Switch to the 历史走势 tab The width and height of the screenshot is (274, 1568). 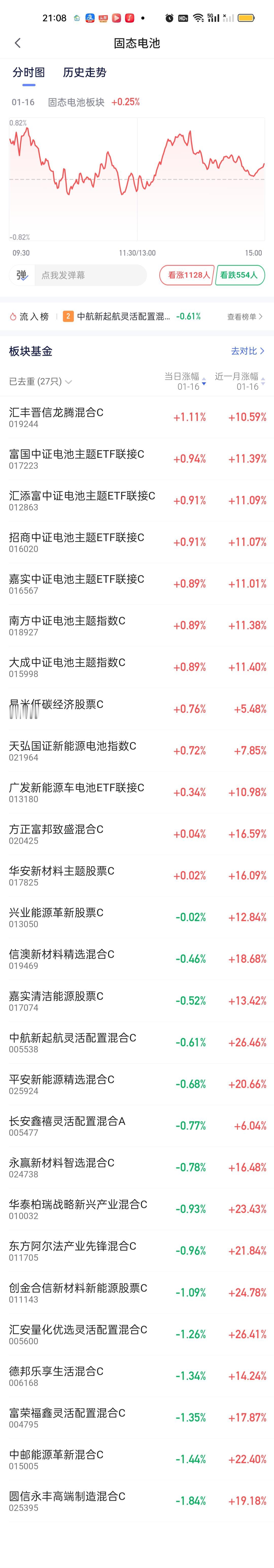pyautogui.click(x=84, y=72)
